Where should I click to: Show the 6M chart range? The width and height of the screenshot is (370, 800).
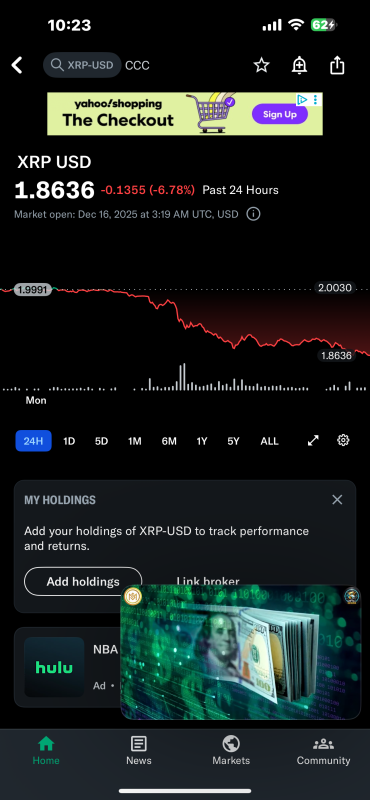tap(169, 441)
